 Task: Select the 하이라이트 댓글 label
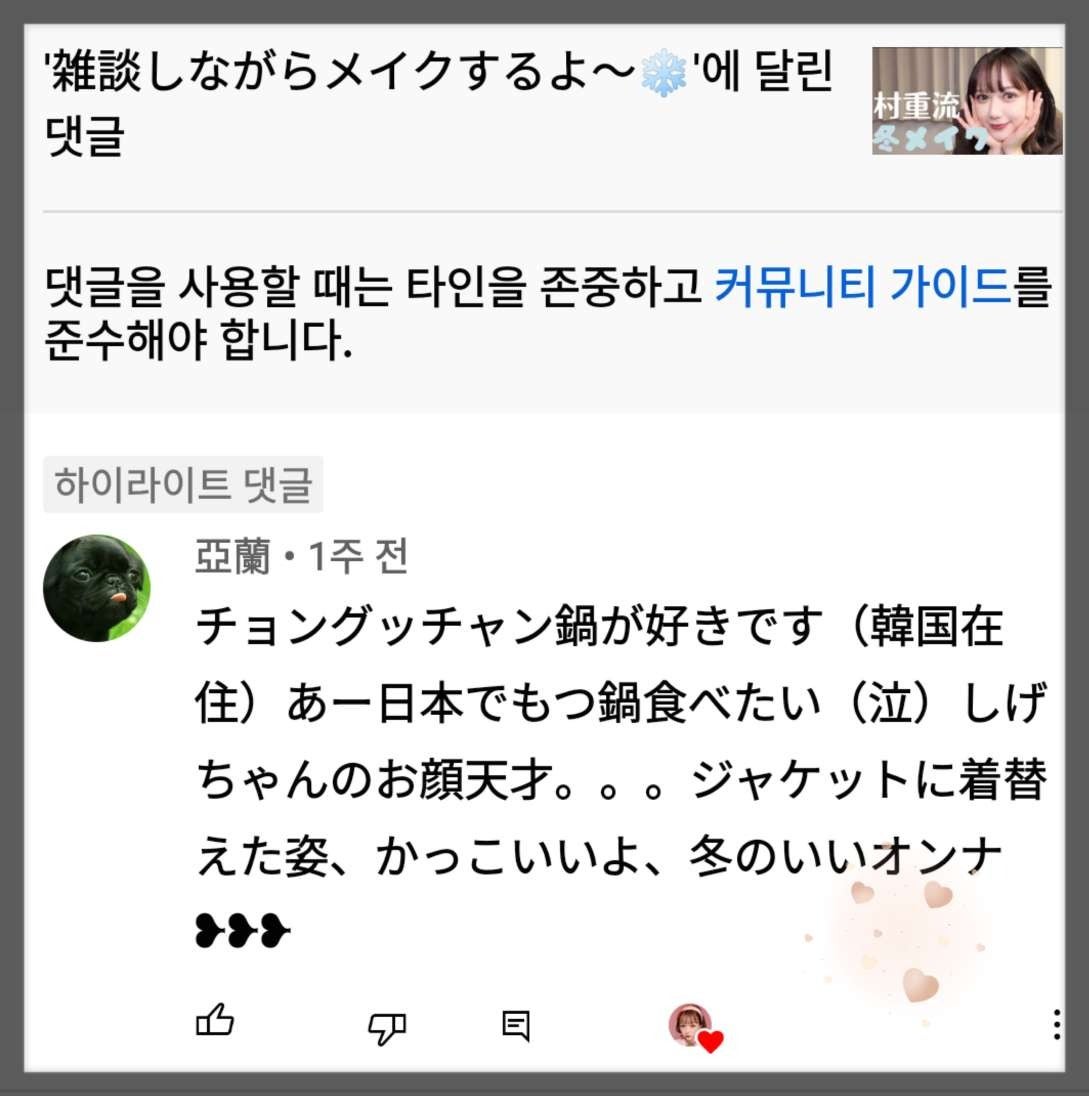pyautogui.click(x=183, y=483)
